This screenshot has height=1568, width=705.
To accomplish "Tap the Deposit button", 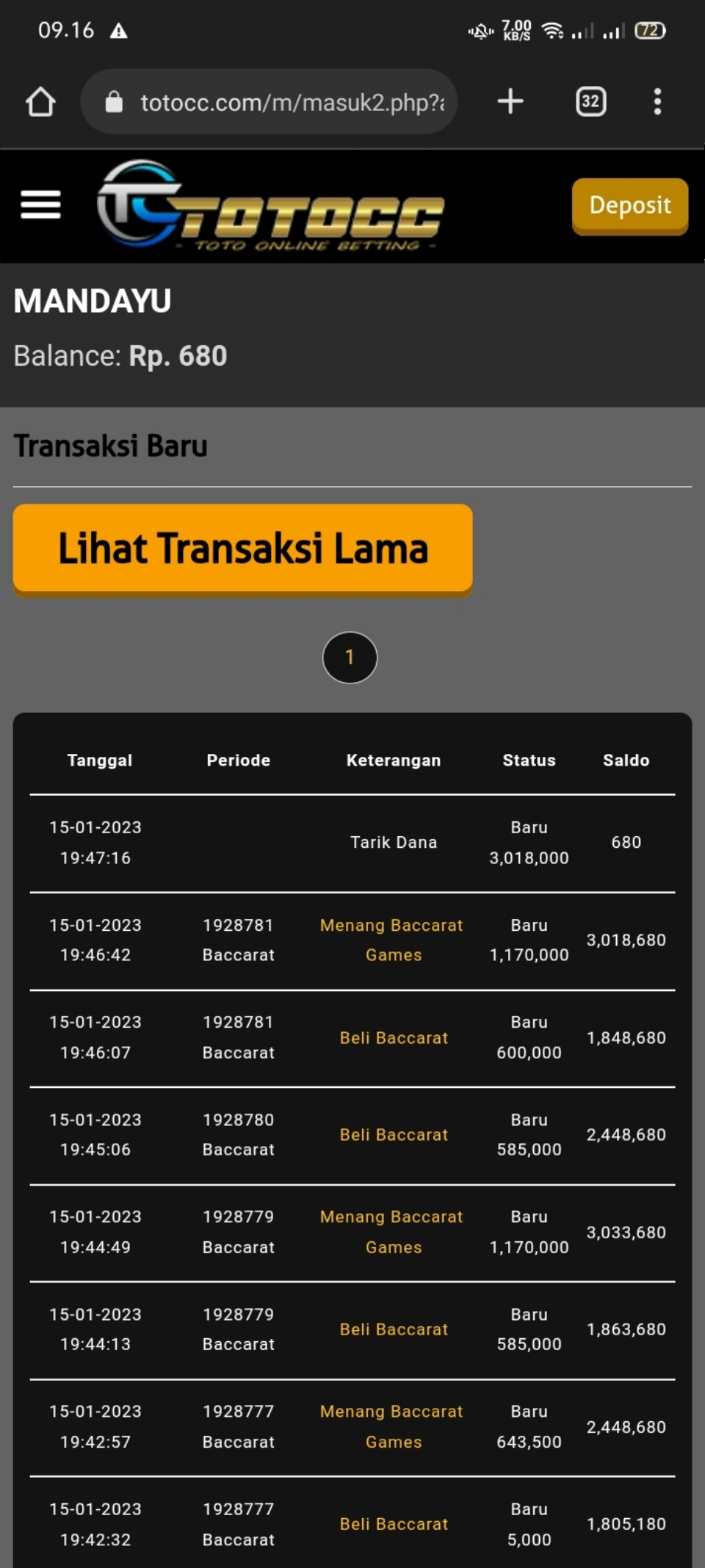I will coord(629,206).
